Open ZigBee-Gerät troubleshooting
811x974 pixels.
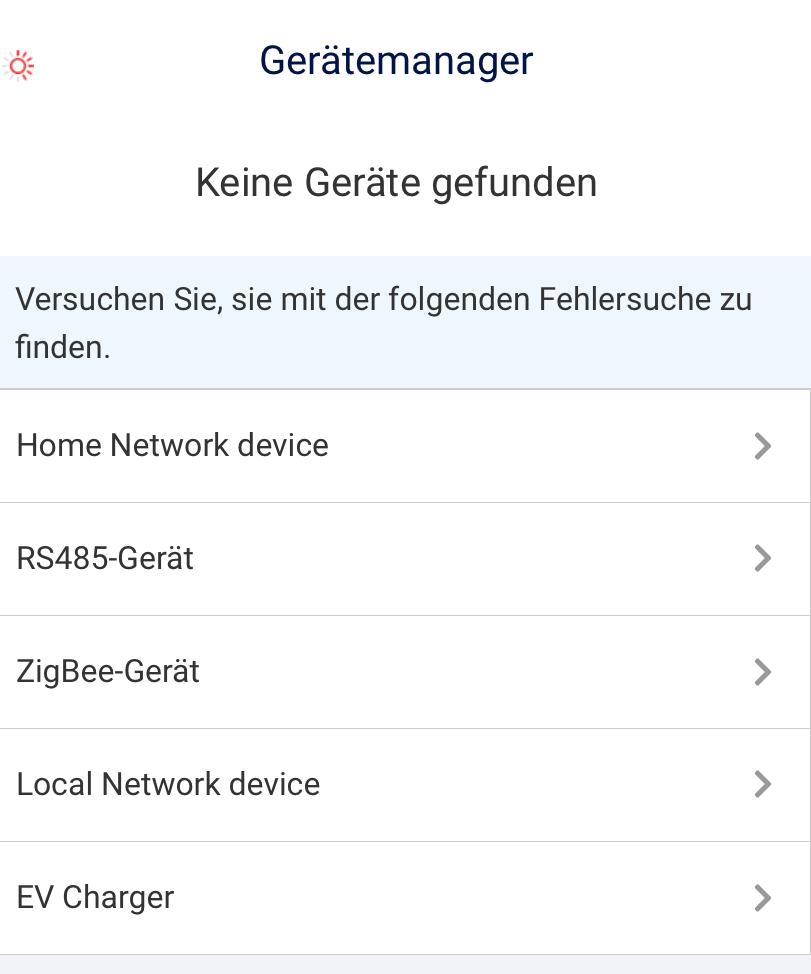point(405,671)
